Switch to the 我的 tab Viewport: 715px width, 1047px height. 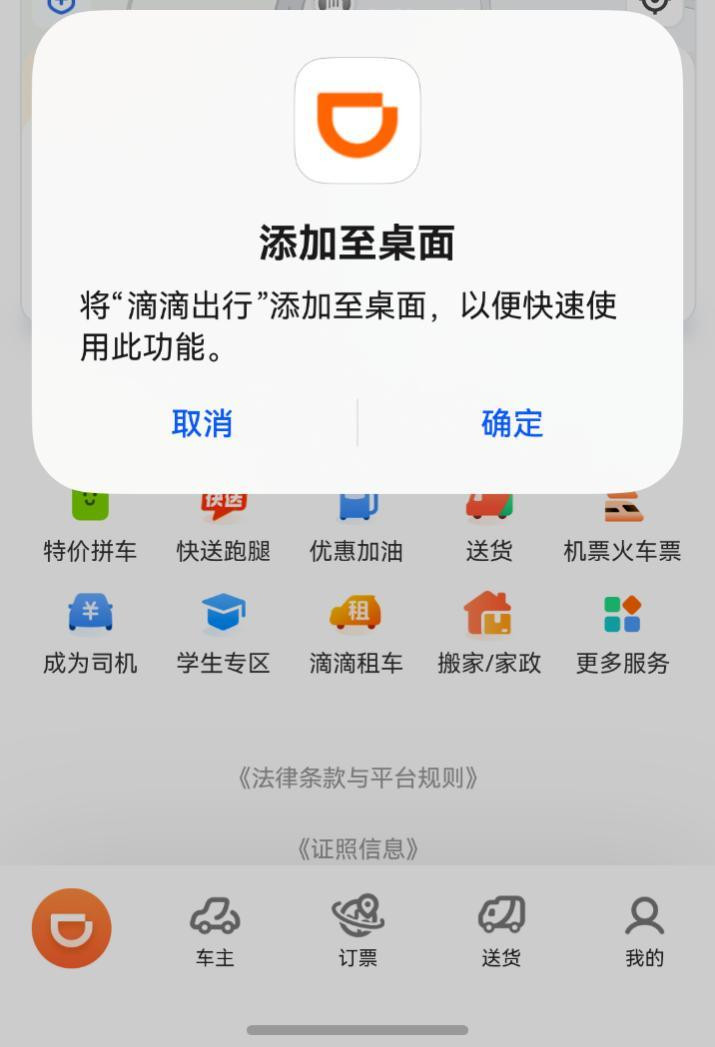pyautogui.click(x=644, y=931)
